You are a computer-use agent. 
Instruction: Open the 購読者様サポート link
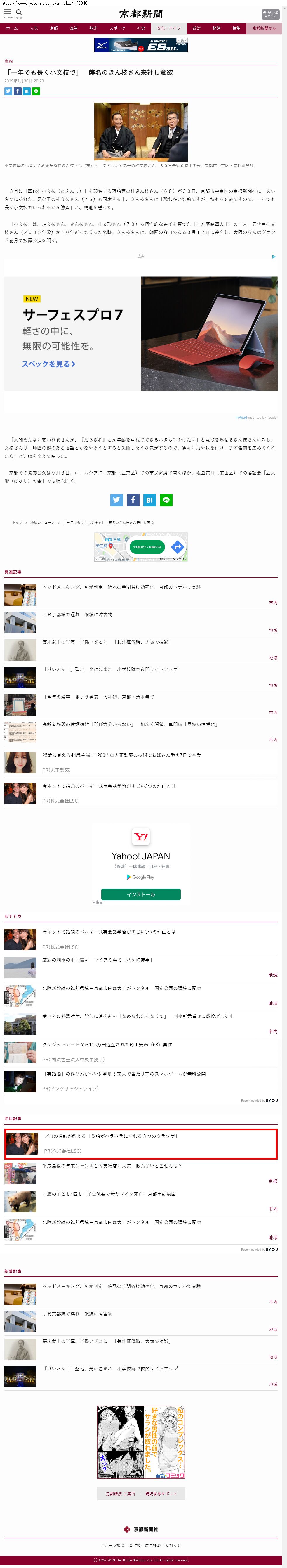pyautogui.click(x=161, y=1493)
